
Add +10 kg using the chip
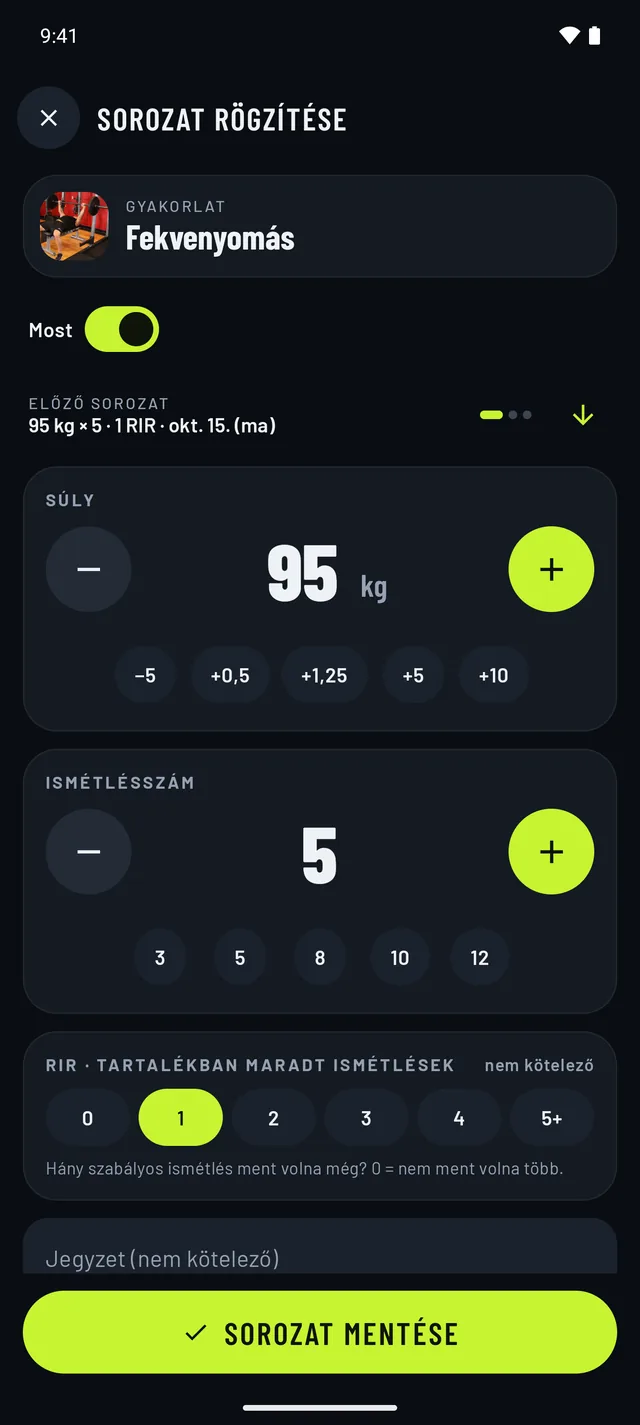point(493,675)
